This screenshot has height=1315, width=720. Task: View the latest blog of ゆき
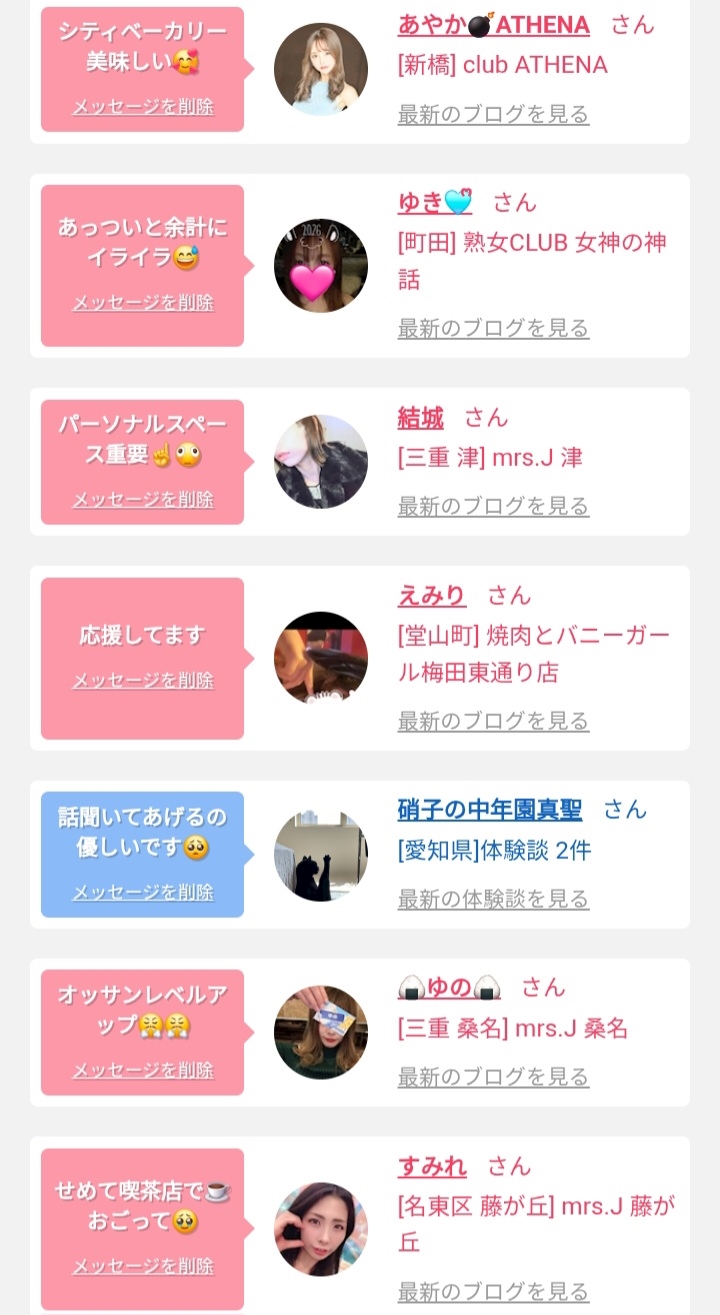coord(493,328)
